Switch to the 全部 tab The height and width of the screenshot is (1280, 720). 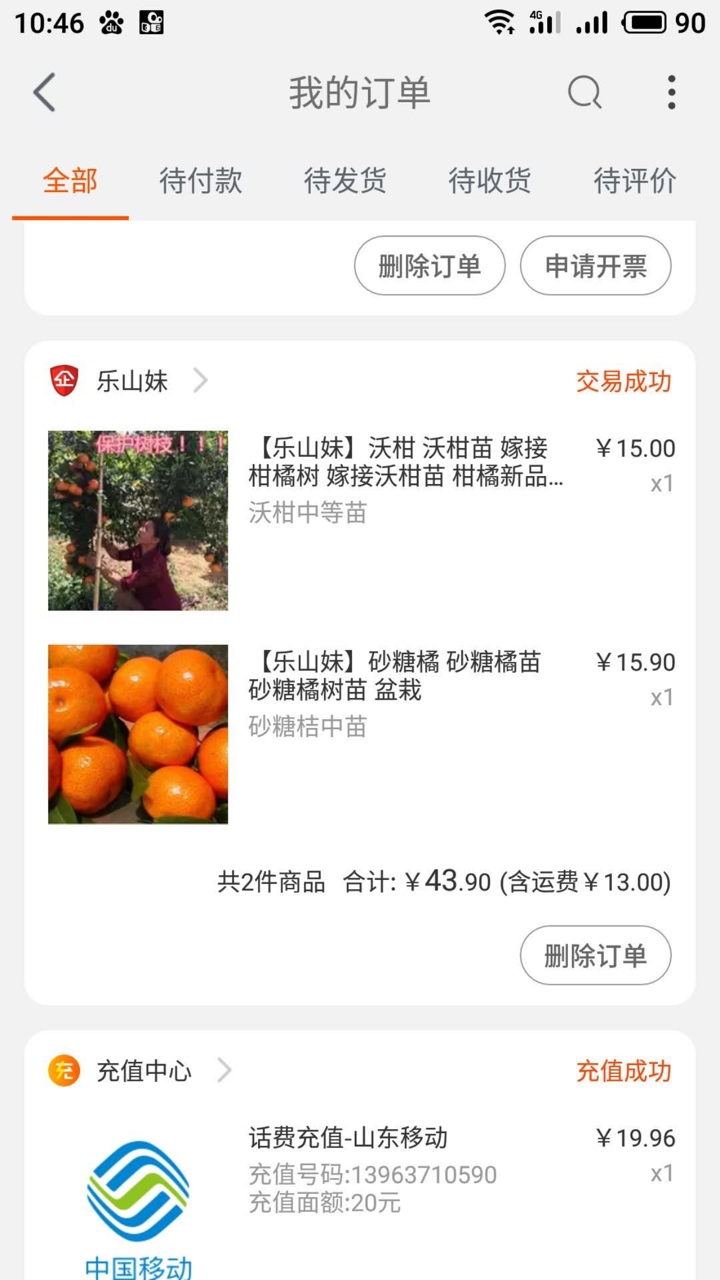click(x=70, y=181)
